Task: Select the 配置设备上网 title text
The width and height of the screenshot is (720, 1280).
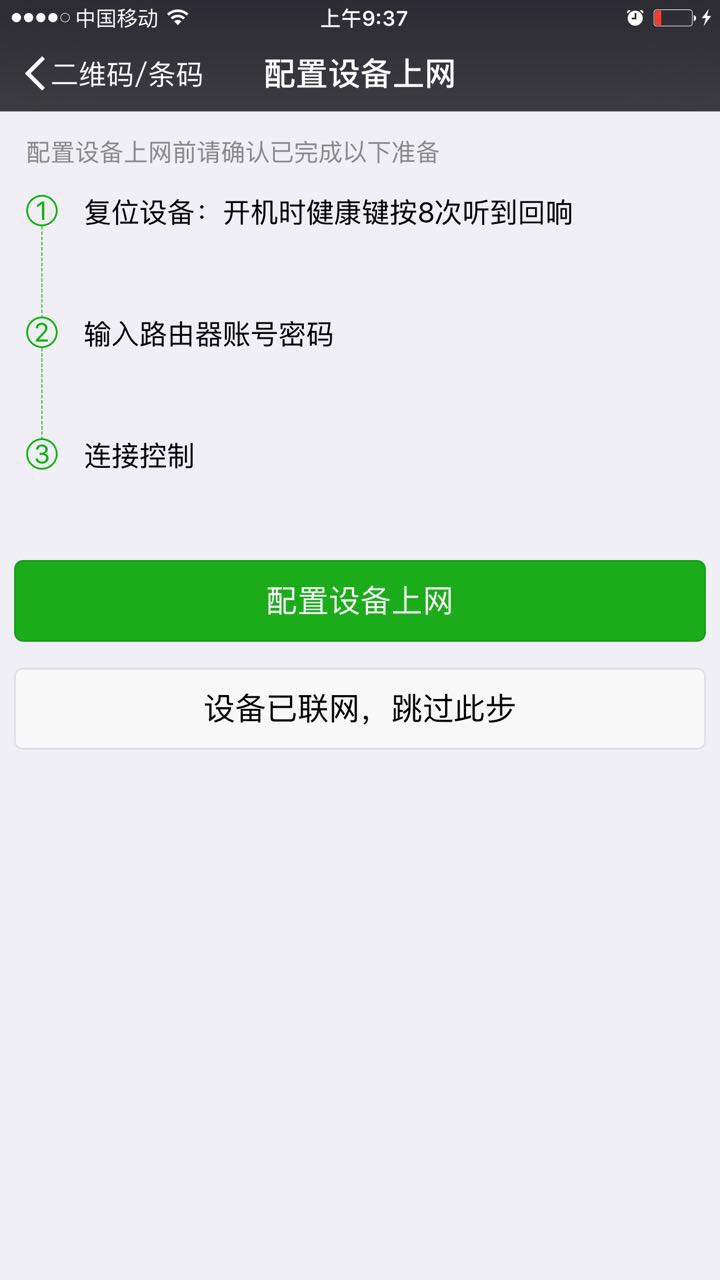Action: click(x=360, y=75)
